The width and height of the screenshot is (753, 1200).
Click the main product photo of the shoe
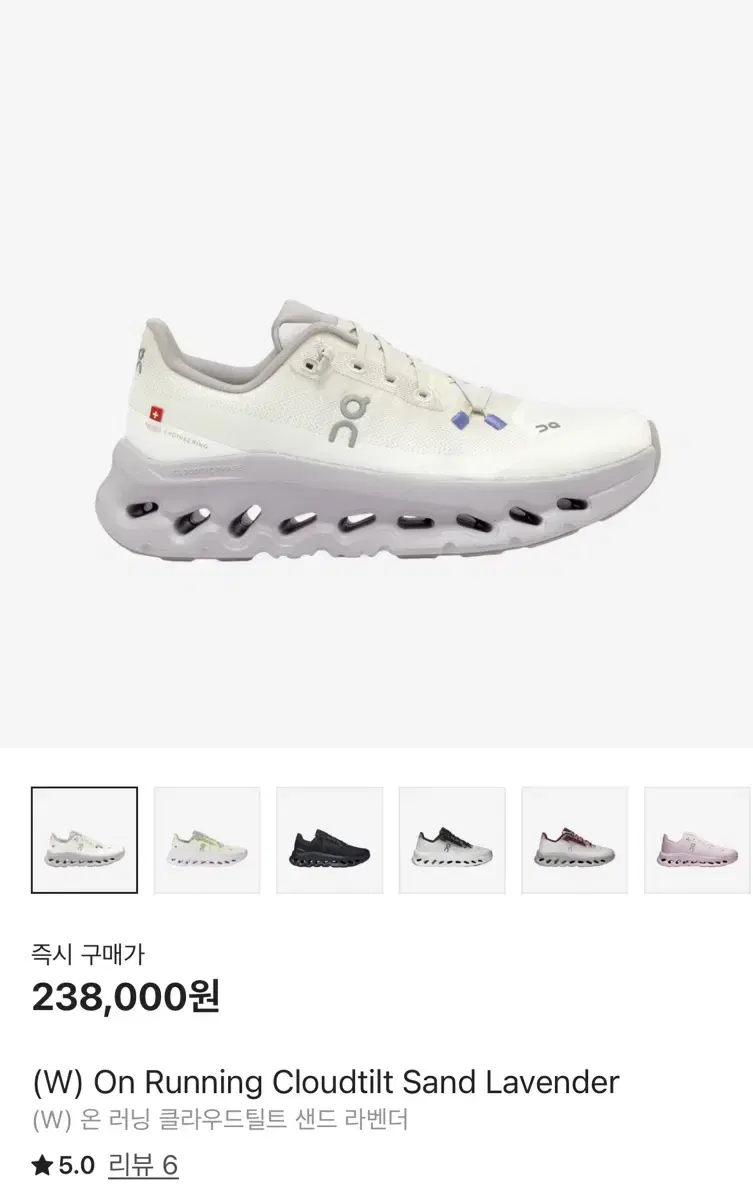pyautogui.click(x=376, y=430)
